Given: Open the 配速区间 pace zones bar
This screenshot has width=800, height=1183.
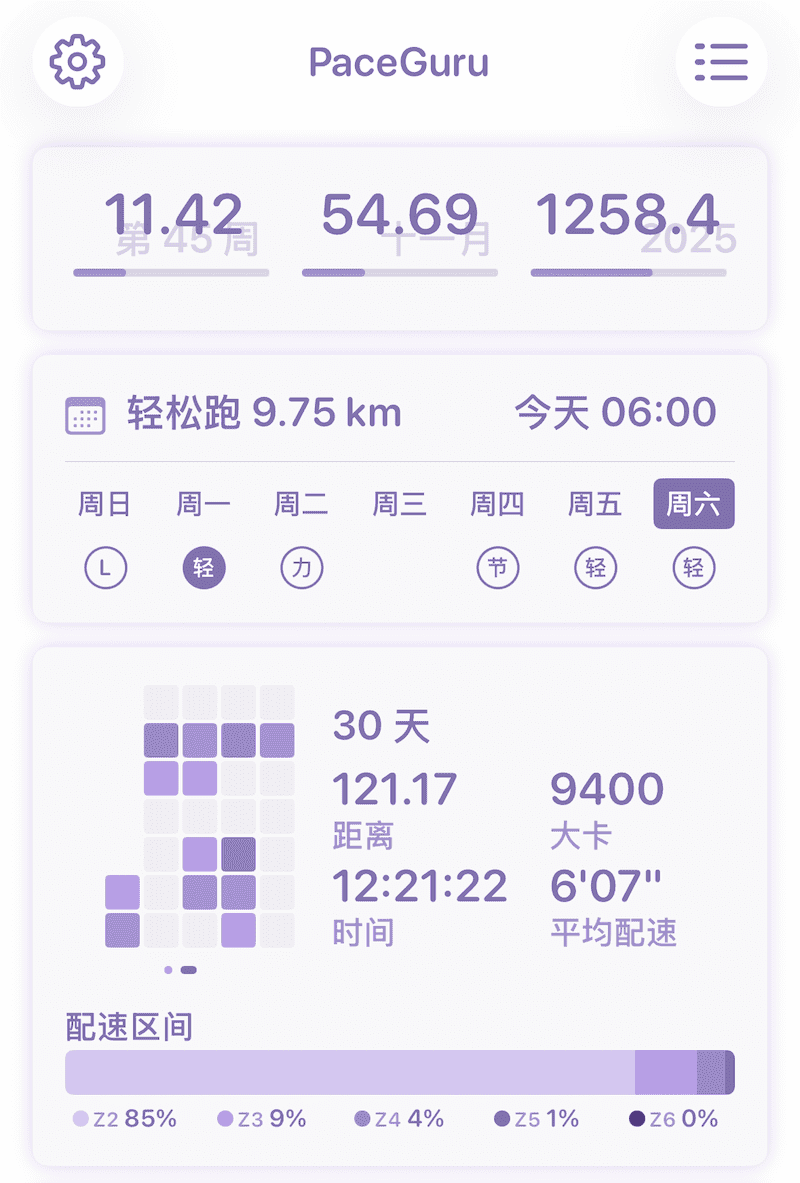Looking at the screenshot, I should (400, 1072).
